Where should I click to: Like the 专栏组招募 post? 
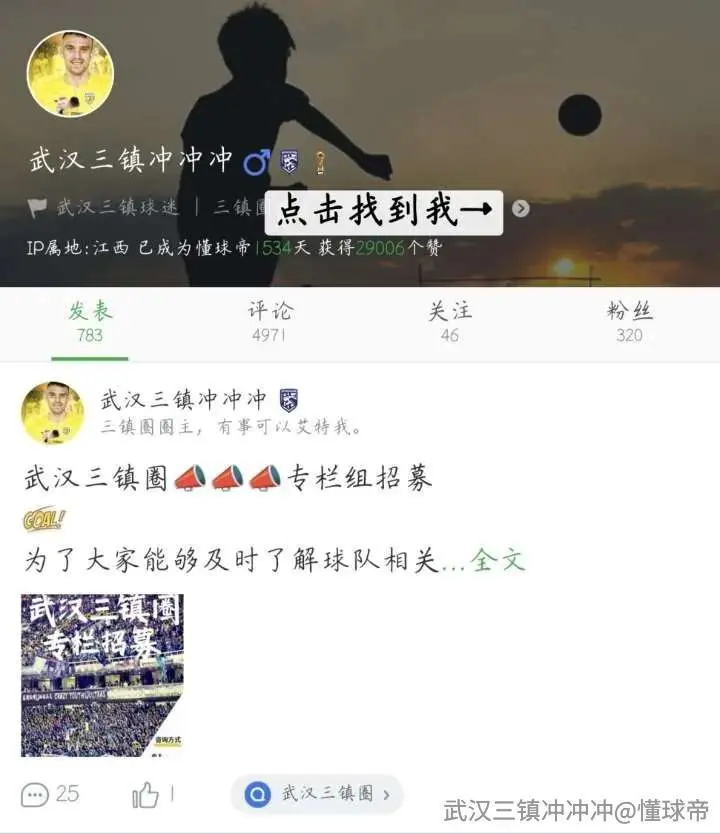[153, 795]
